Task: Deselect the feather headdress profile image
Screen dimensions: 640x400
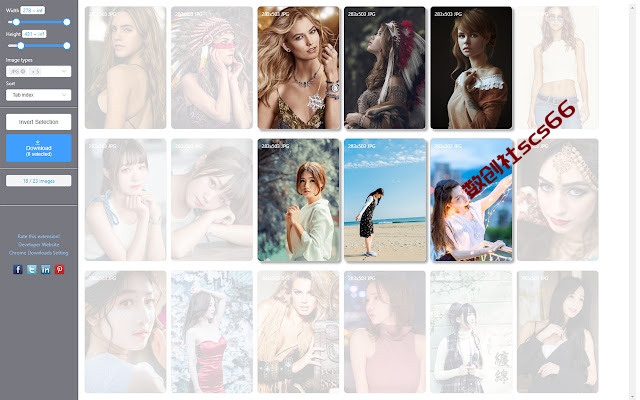Action: click(x=385, y=70)
